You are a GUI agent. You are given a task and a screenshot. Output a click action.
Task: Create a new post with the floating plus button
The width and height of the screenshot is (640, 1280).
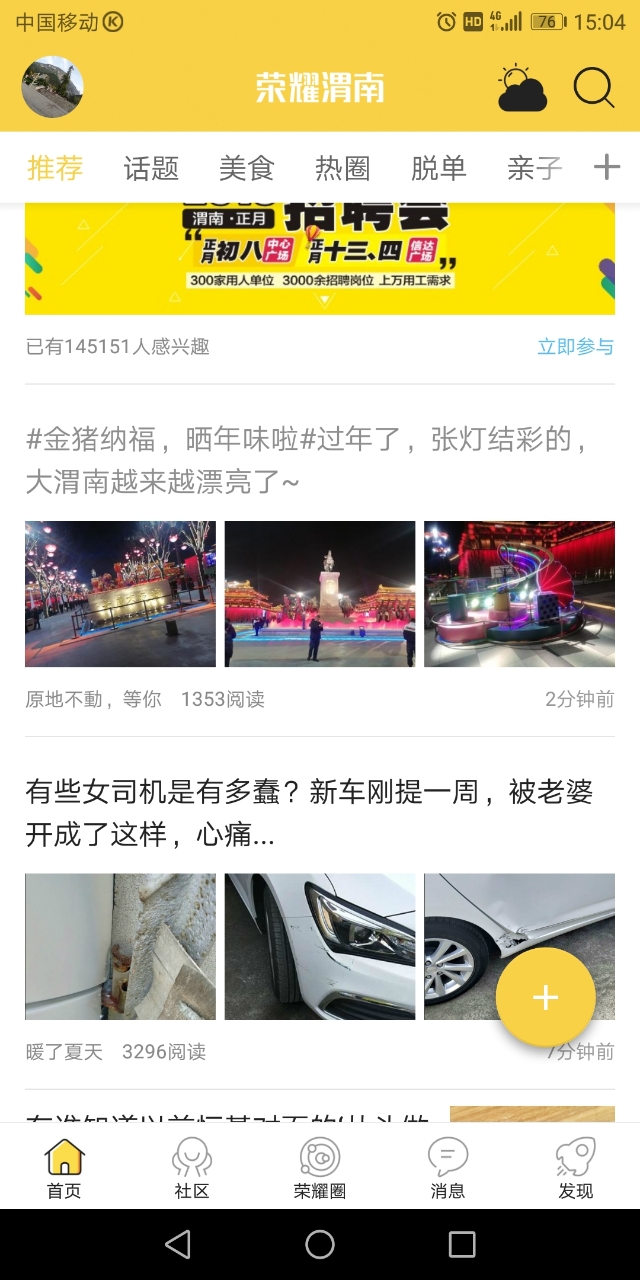point(545,997)
